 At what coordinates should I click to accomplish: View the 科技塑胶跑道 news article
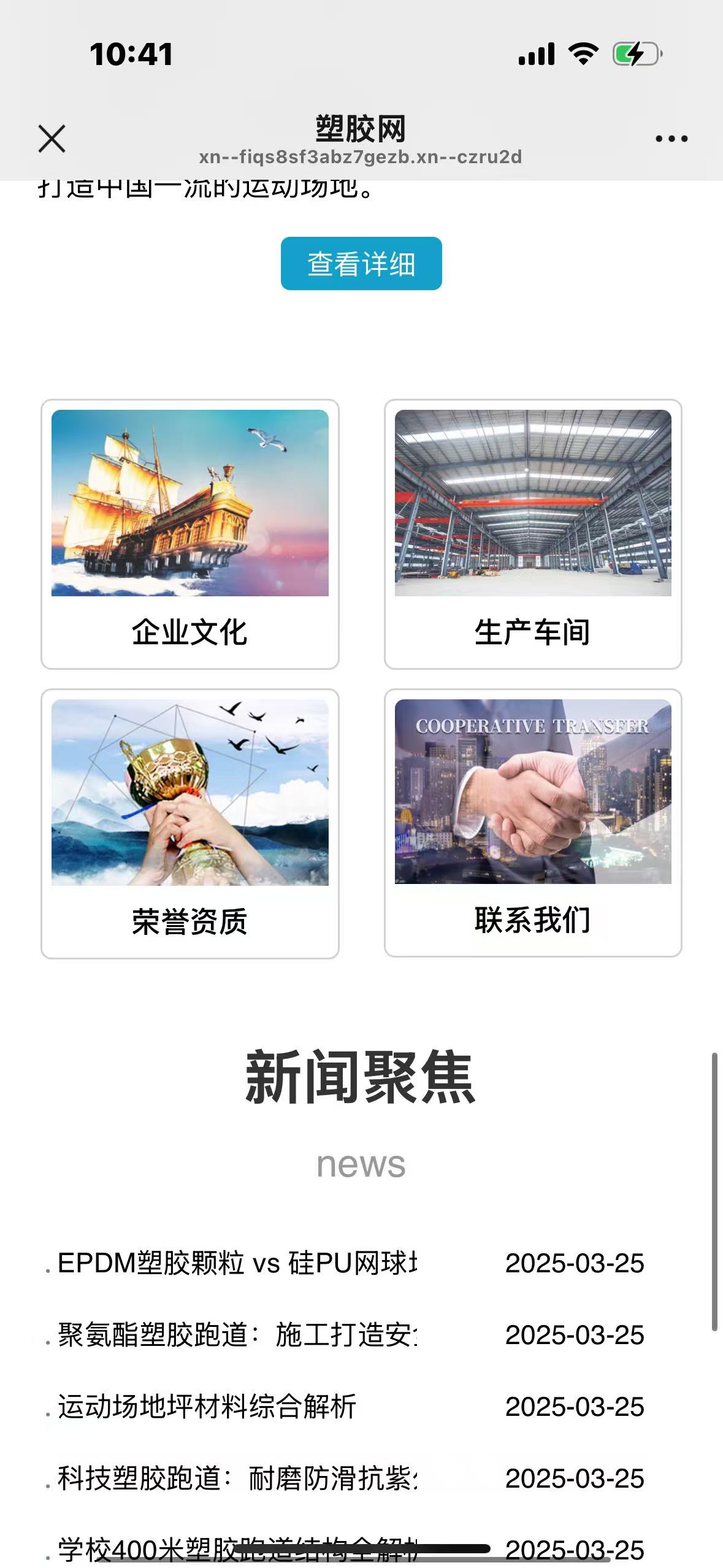coord(237,1478)
